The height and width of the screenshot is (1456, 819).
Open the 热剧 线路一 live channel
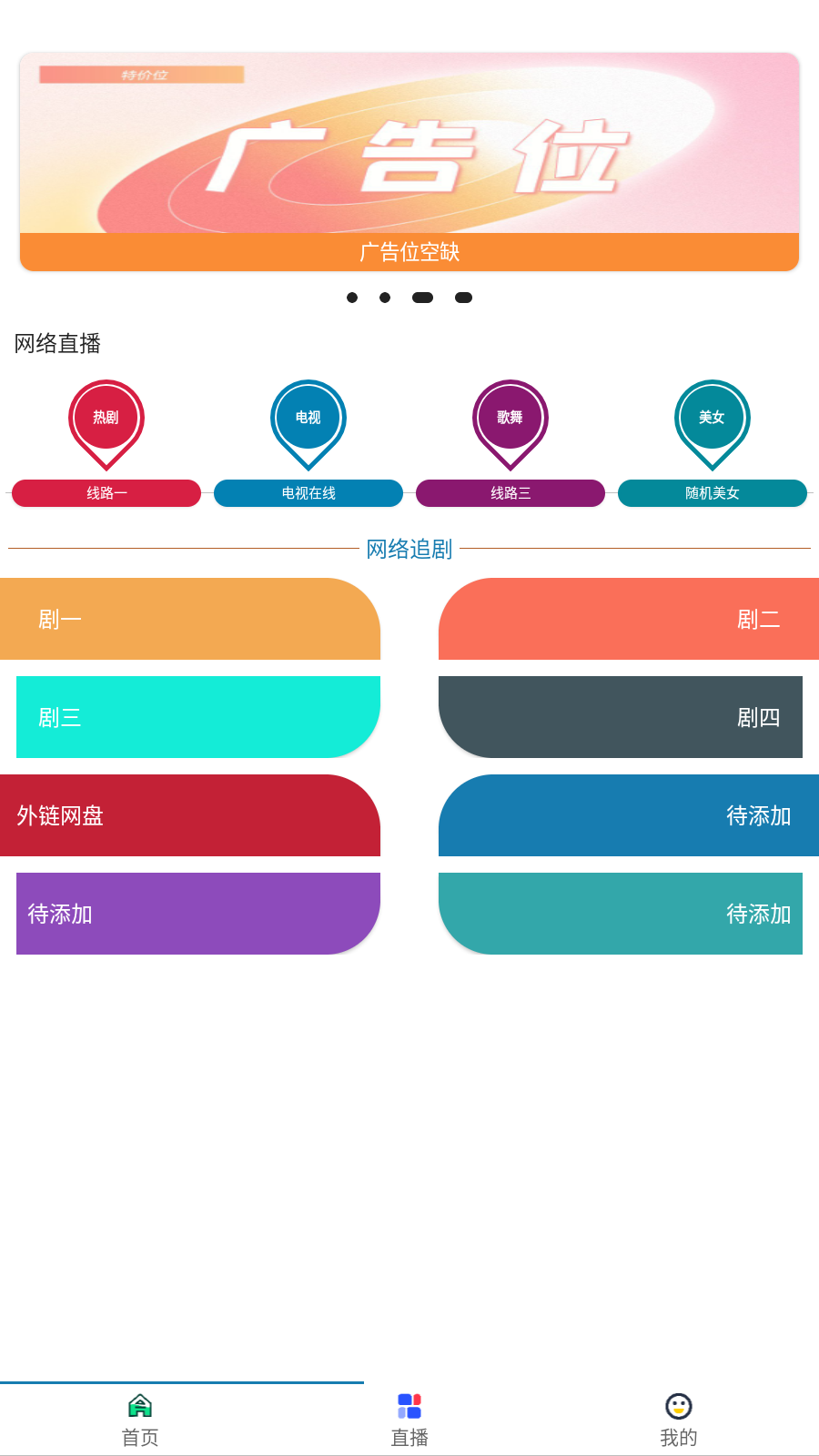point(106,442)
